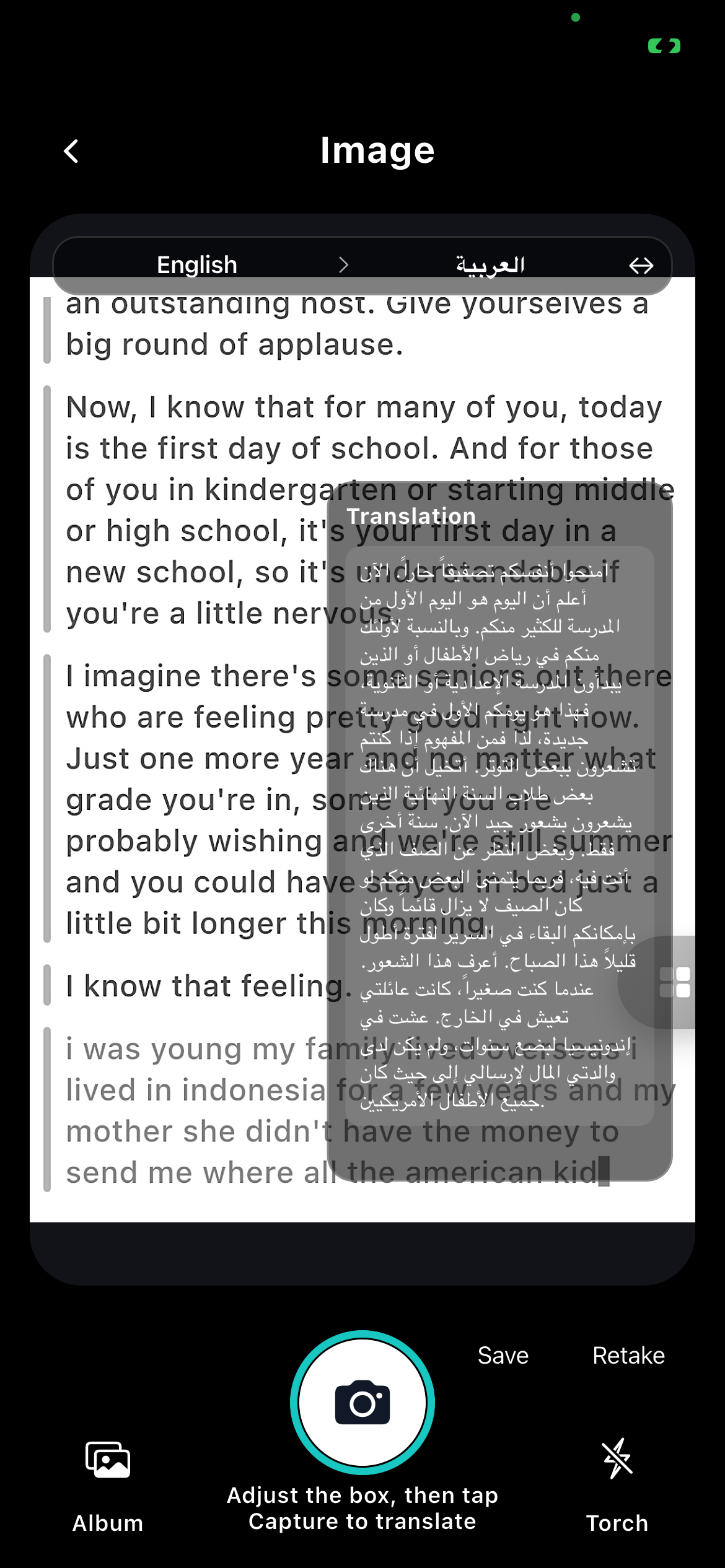Screen dimensions: 725x1568
Task: Tap the capture camera button
Action: click(362, 1402)
